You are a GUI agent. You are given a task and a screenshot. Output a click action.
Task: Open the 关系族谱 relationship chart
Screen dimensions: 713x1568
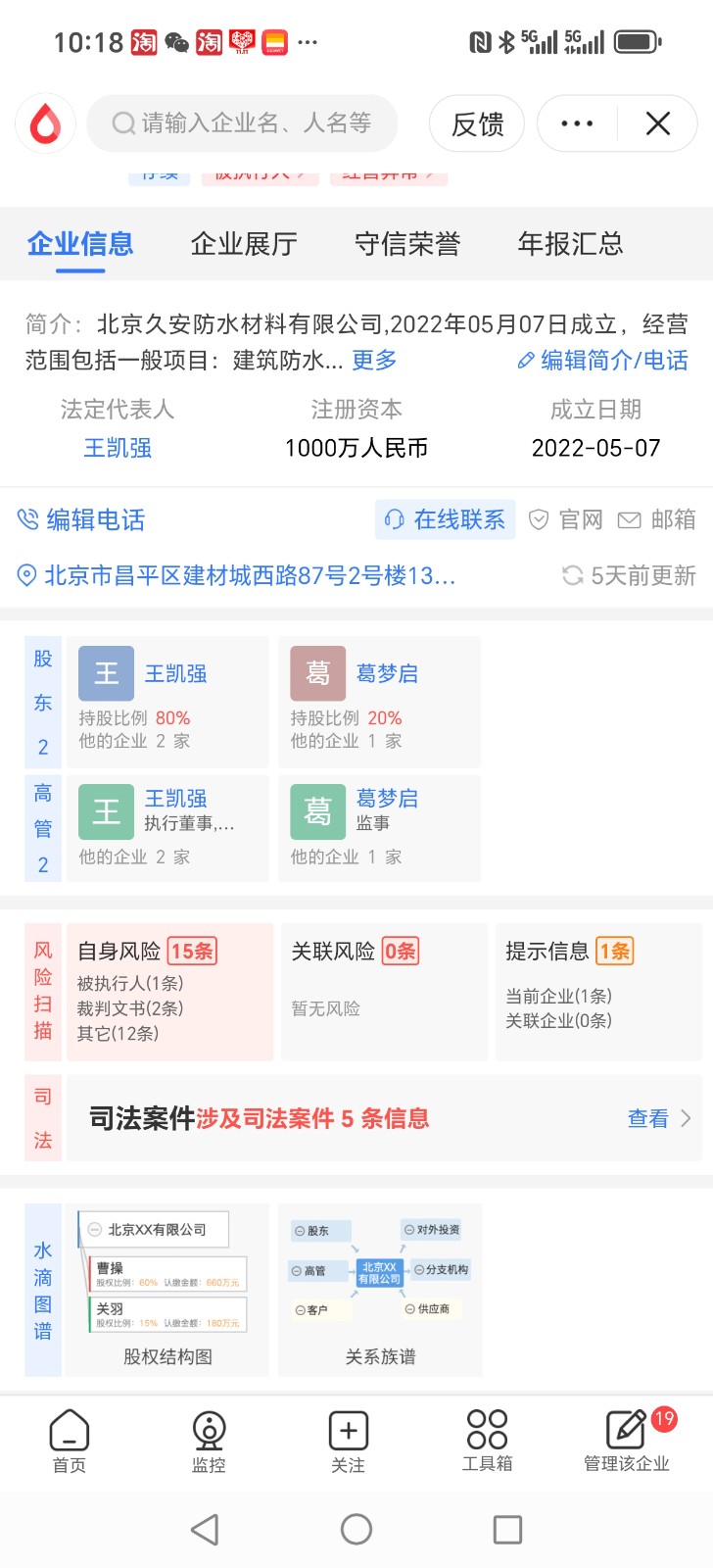pyautogui.click(x=380, y=1291)
